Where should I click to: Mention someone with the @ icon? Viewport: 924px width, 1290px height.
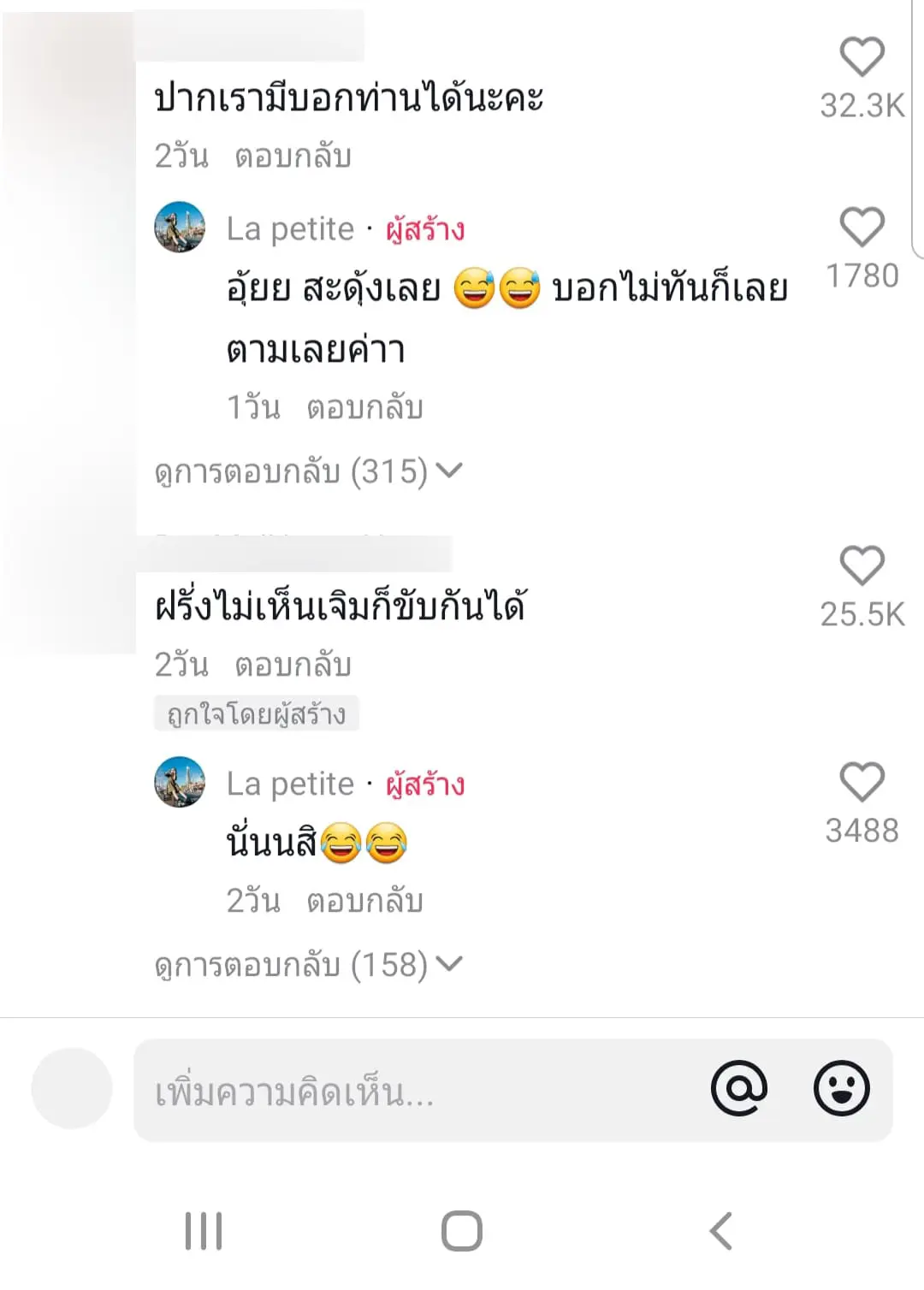(739, 1089)
